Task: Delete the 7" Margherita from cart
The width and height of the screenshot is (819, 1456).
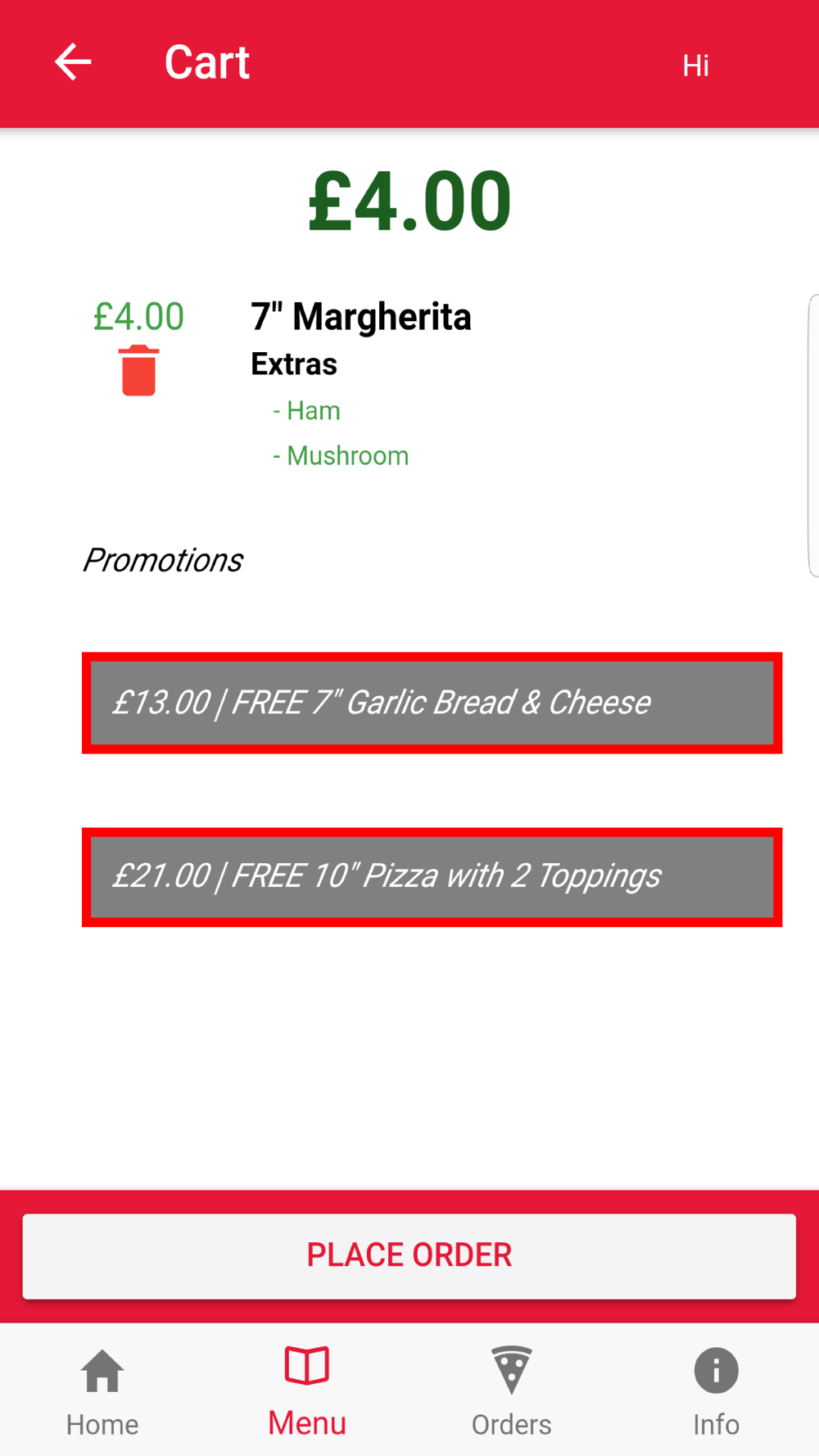Action: pyautogui.click(x=138, y=370)
